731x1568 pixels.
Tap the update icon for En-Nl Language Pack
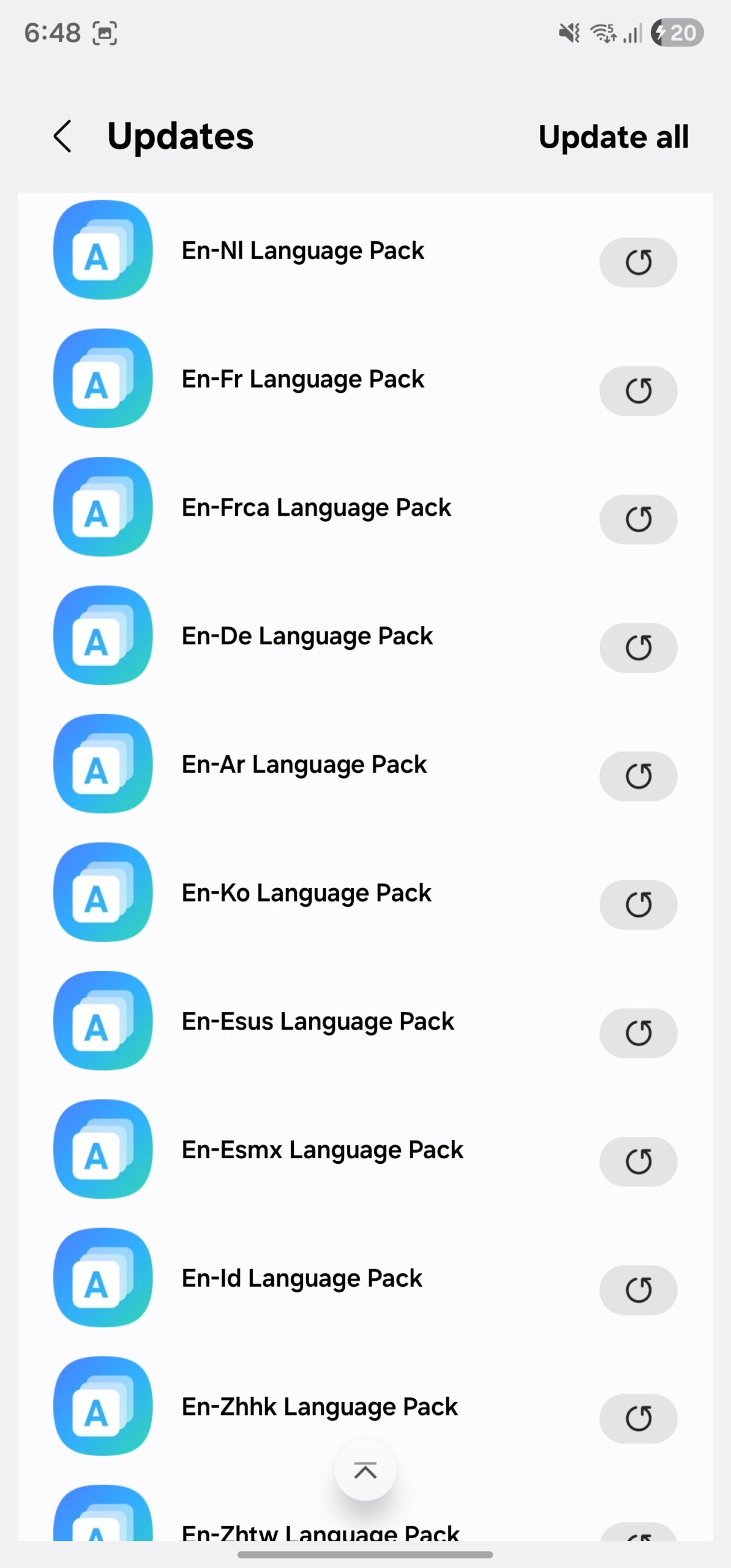point(638,262)
